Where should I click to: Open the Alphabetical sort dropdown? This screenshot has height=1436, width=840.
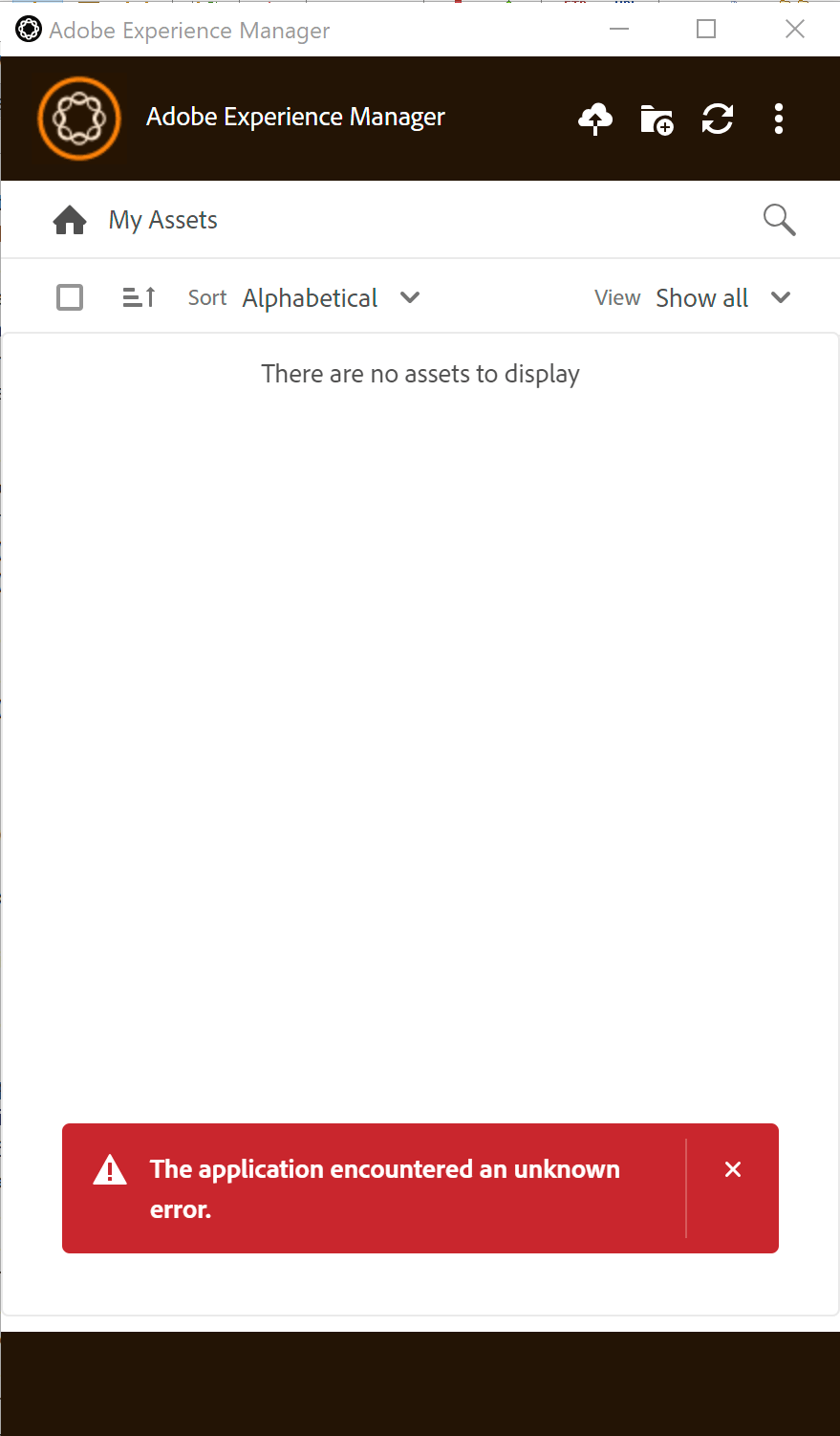(x=330, y=297)
